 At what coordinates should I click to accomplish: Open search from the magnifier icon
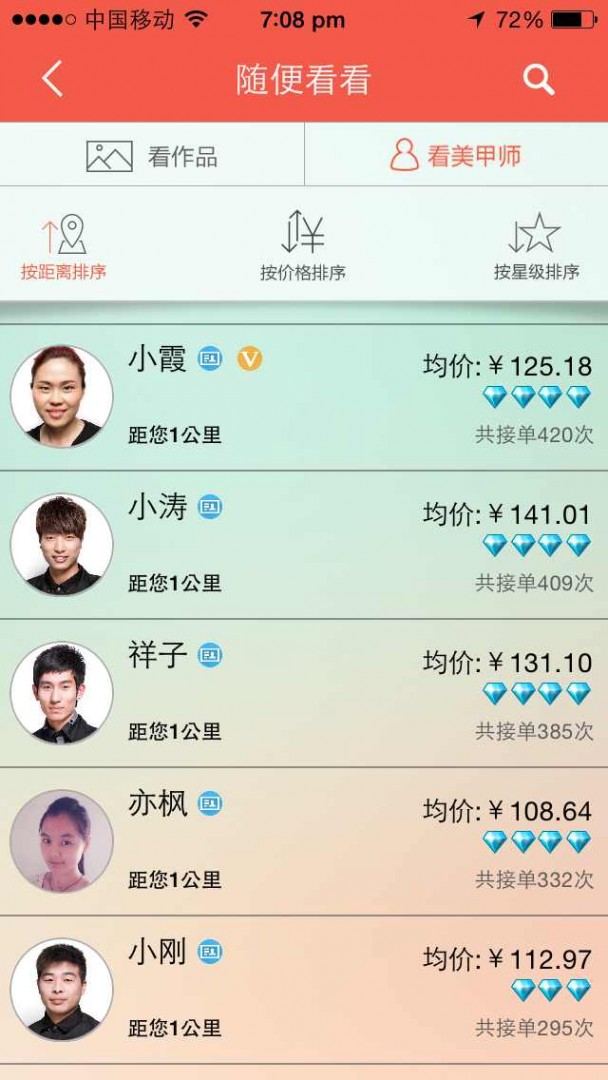click(538, 79)
